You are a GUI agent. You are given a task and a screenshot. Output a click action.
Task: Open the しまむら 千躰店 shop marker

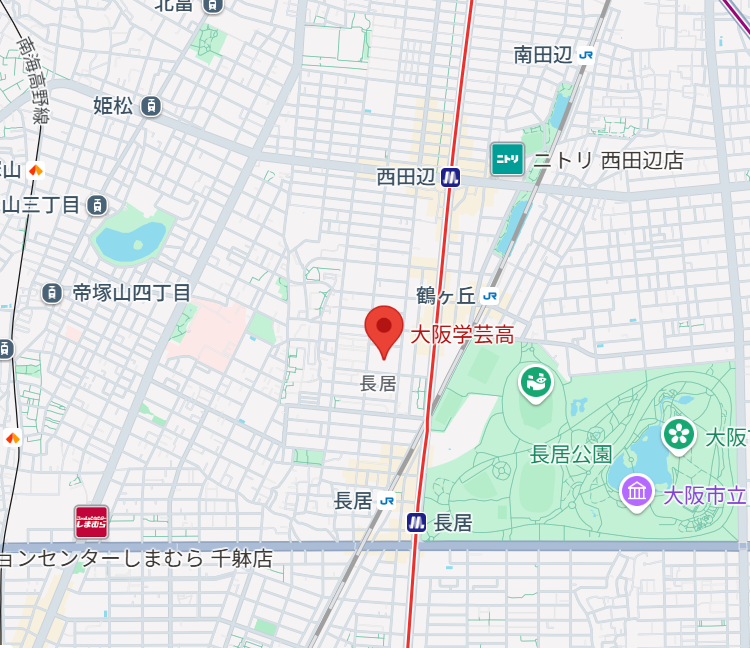click(92, 522)
